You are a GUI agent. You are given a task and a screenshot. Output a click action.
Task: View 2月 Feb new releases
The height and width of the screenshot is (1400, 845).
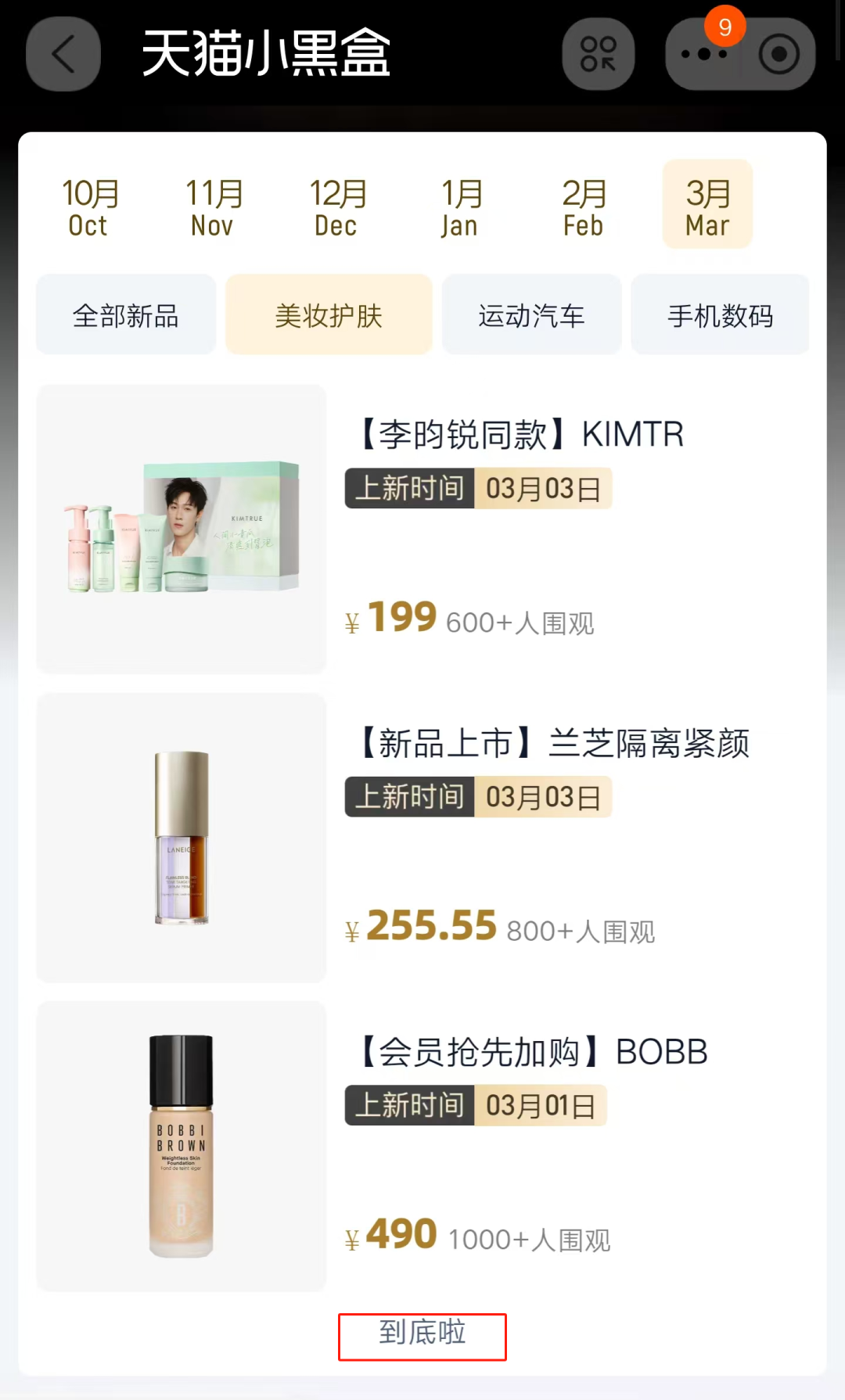pos(584,206)
